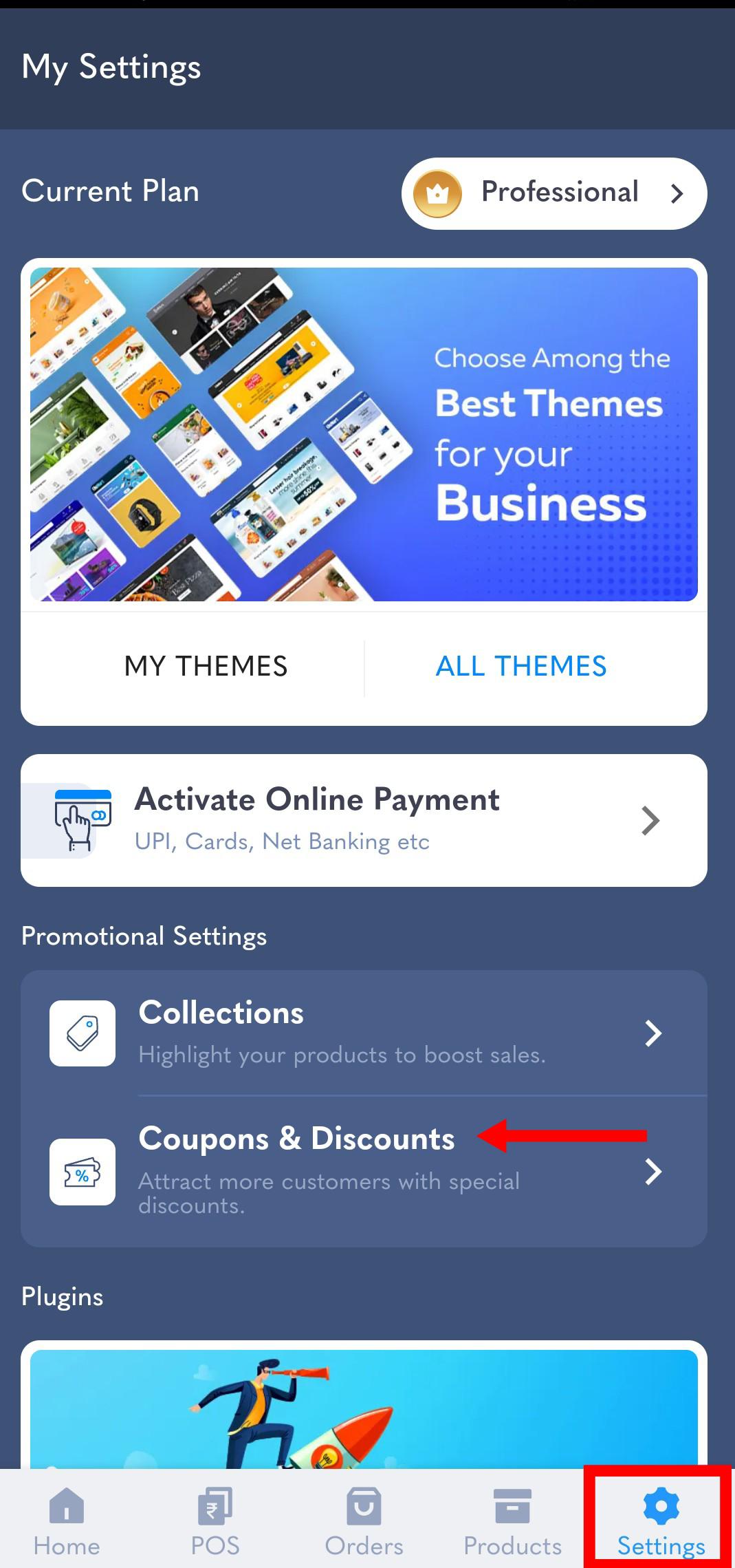Open Coupons & Discounts
The image size is (735, 1568).
coord(364,1171)
